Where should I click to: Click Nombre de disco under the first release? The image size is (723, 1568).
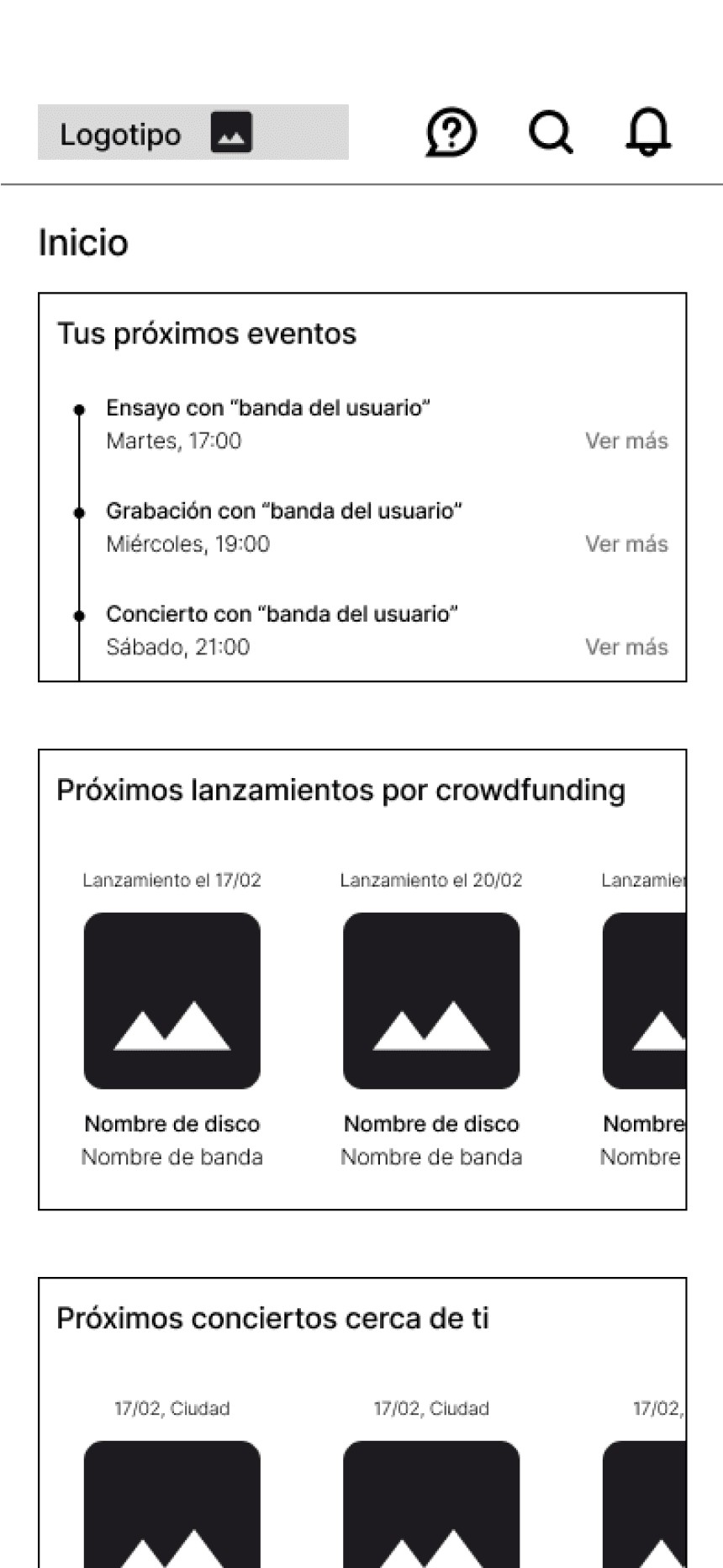pyautogui.click(x=172, y=1124)
